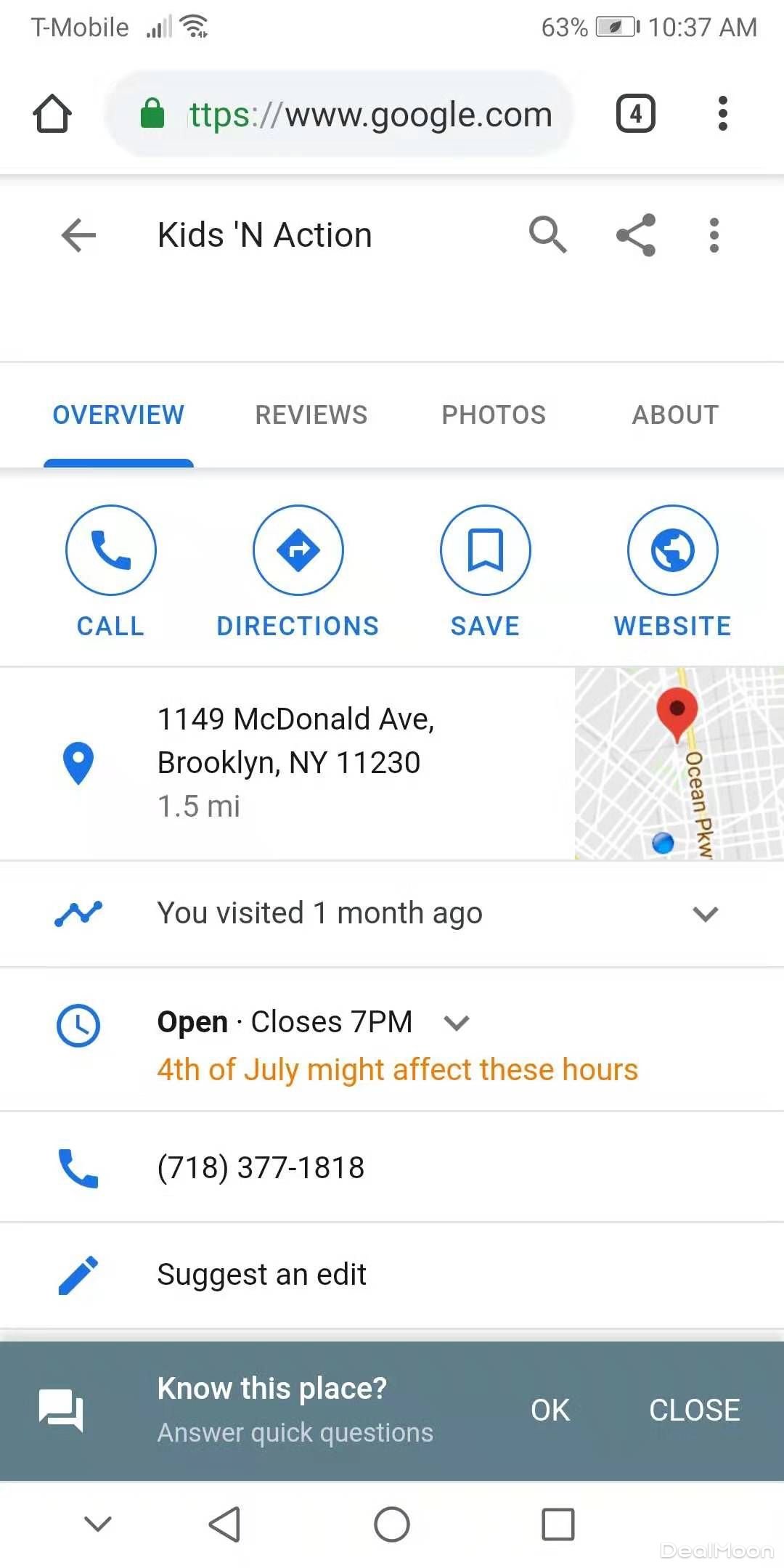
Task: Switch to the Photos tab
Action: tap(494, 415)
